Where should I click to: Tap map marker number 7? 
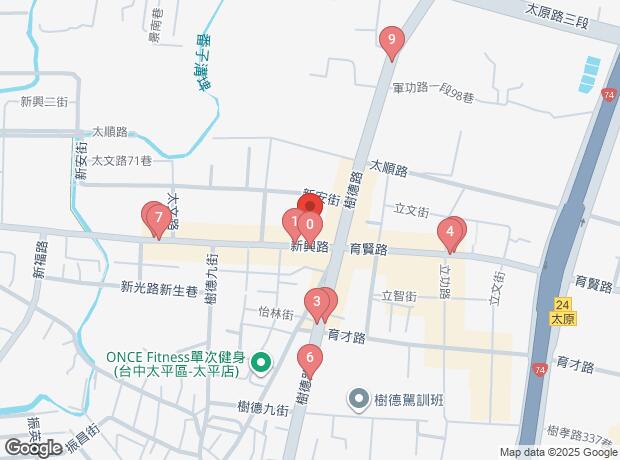coord(156,217)
